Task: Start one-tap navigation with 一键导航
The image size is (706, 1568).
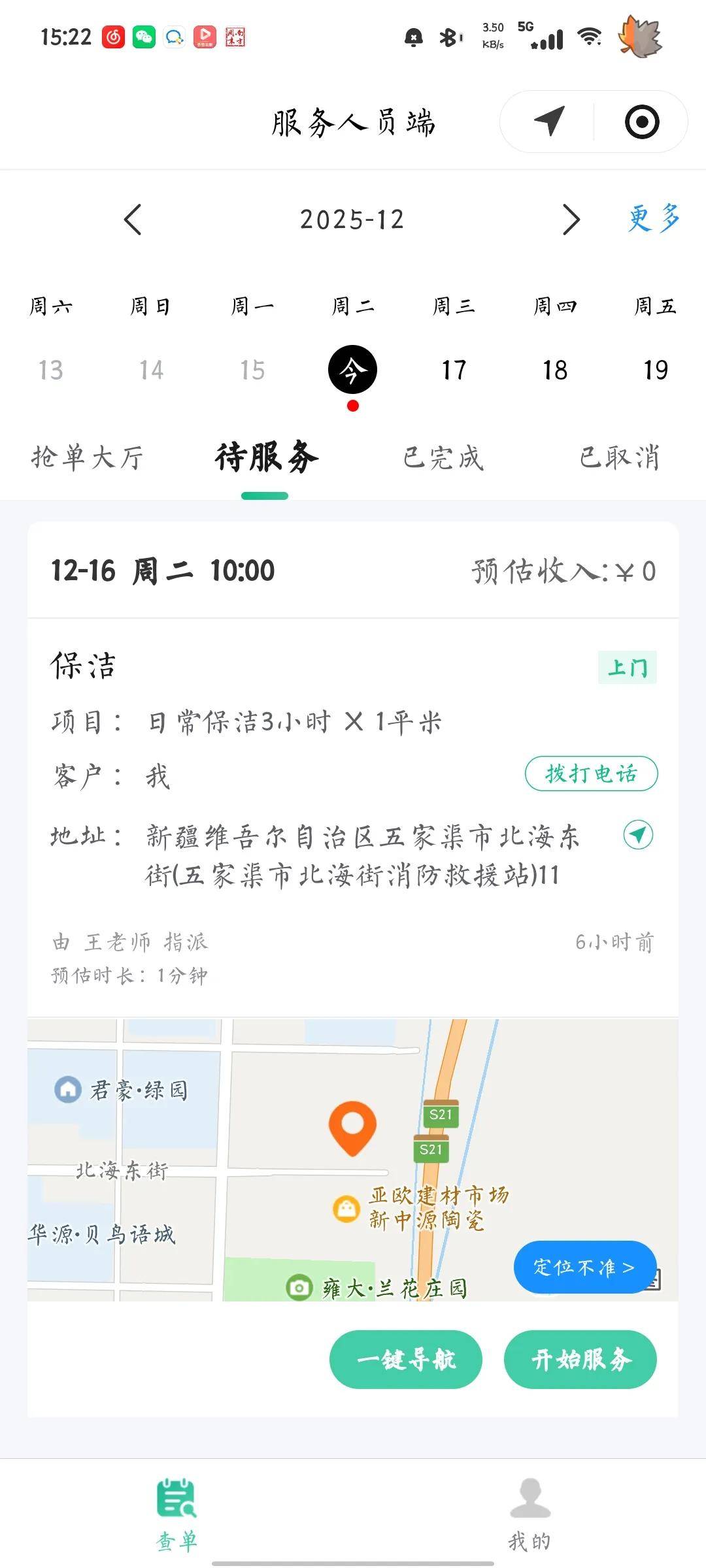Action: pyautogui.click(x=405, y=1360)
